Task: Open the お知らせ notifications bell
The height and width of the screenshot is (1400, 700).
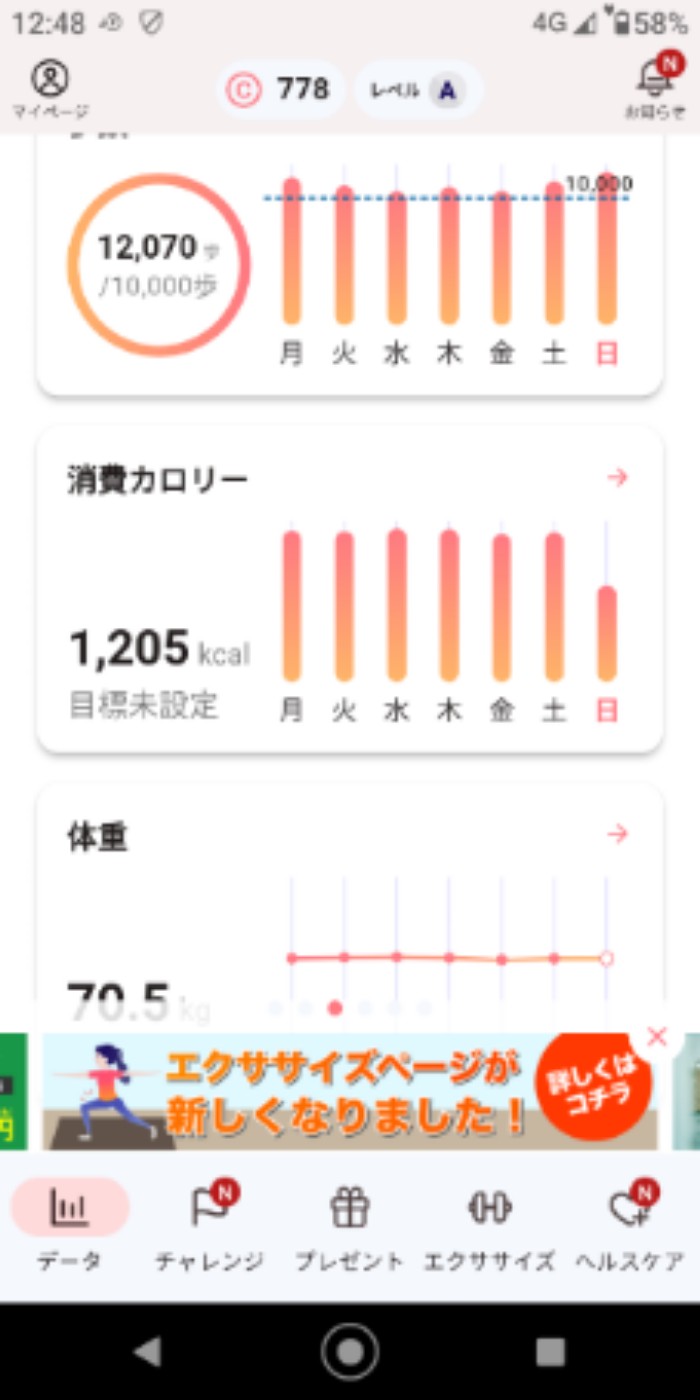Action: point(655,88)
